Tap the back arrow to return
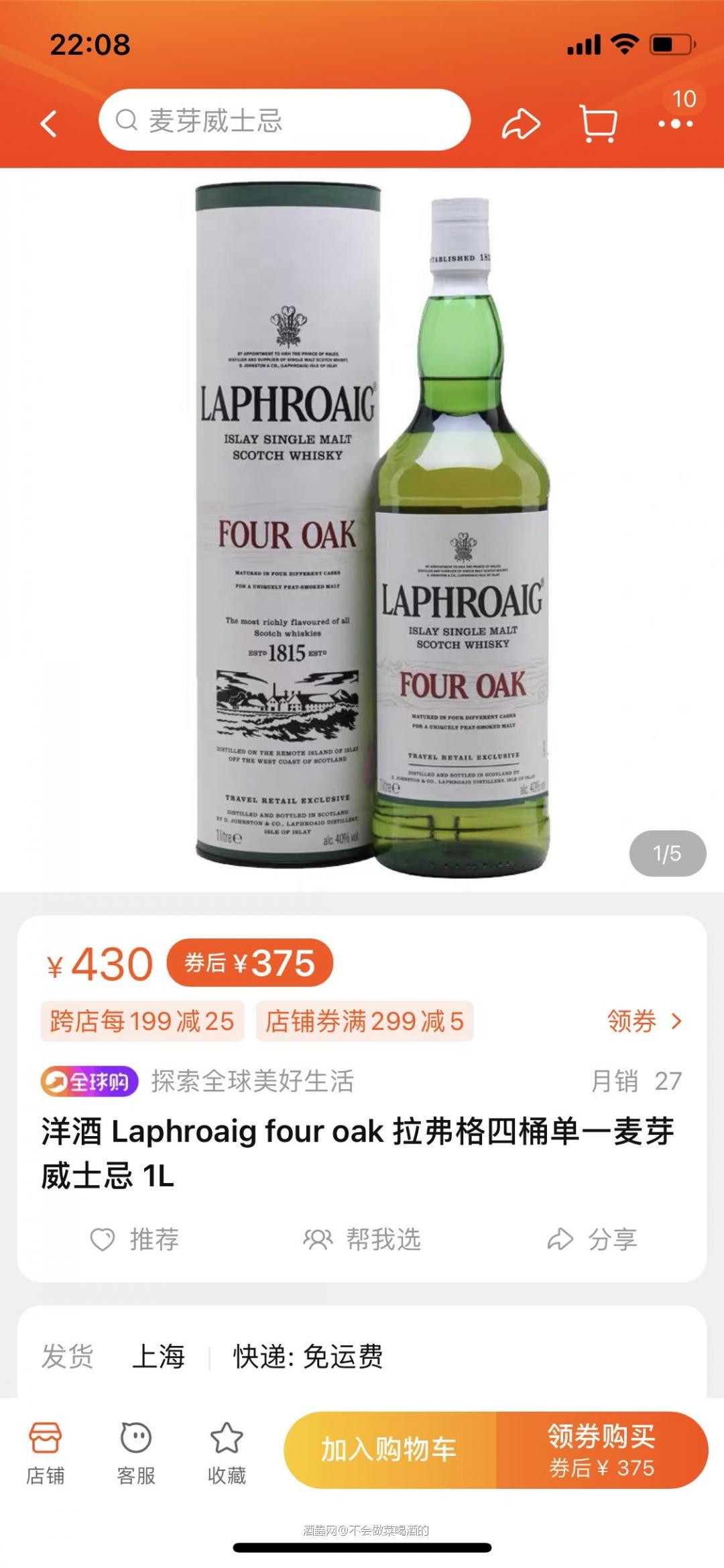Viewport: 724px width, 1568px height. (48, 123)
